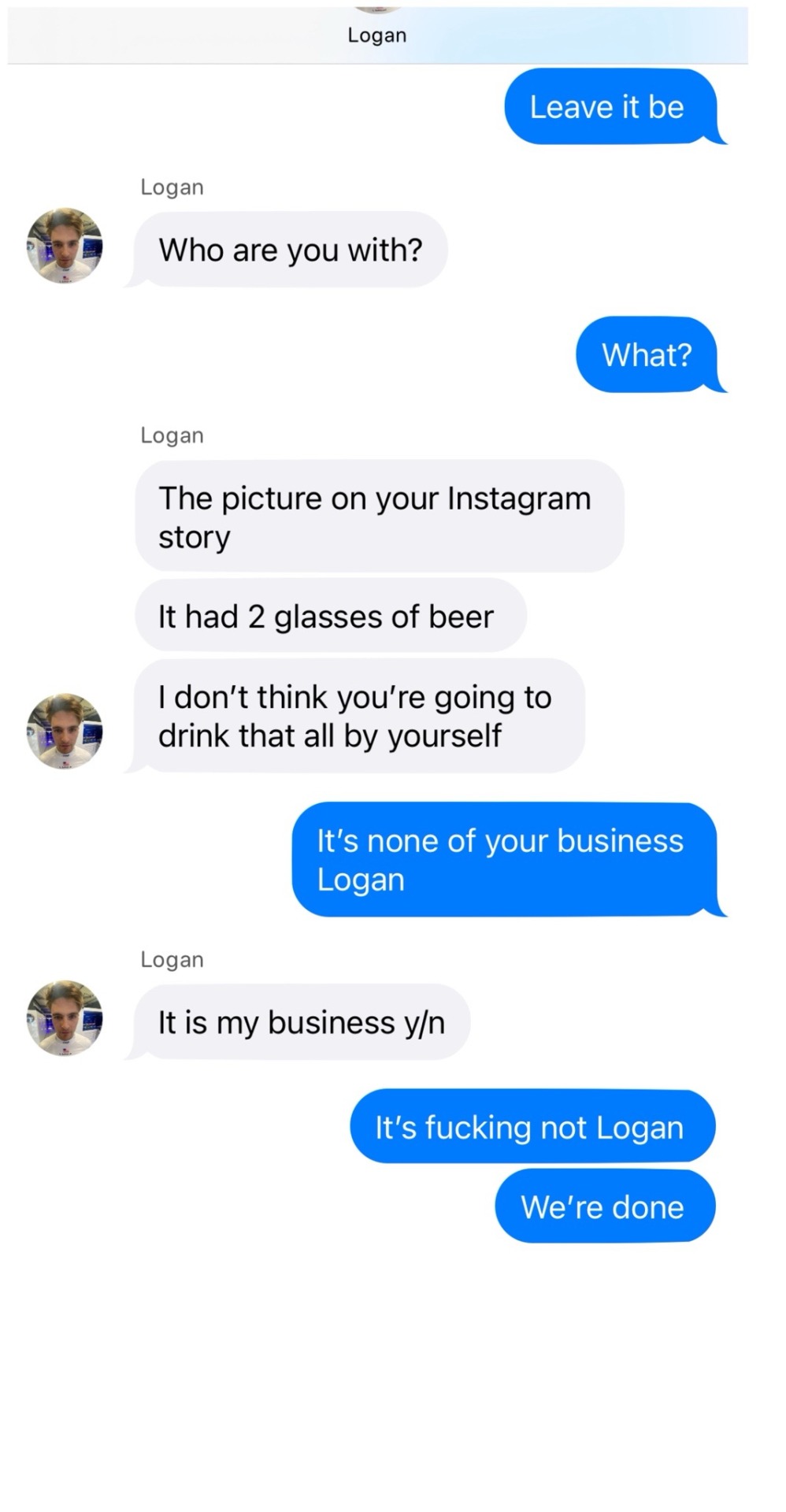Open Logan's contact details from the header
The width and height of the screenshot is (786, 1512).
click(x=377, y=33)
